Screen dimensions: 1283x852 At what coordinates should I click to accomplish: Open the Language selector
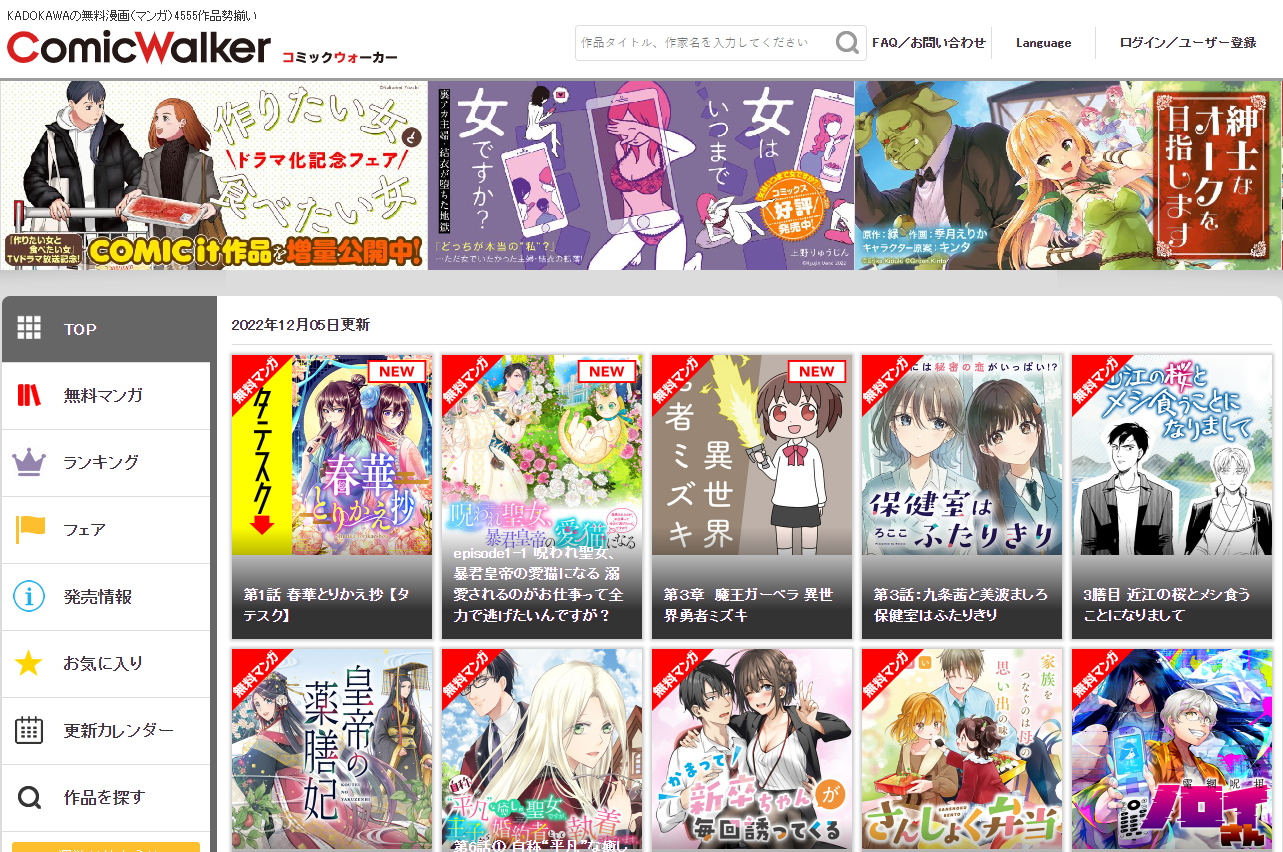click(1043, 43)
